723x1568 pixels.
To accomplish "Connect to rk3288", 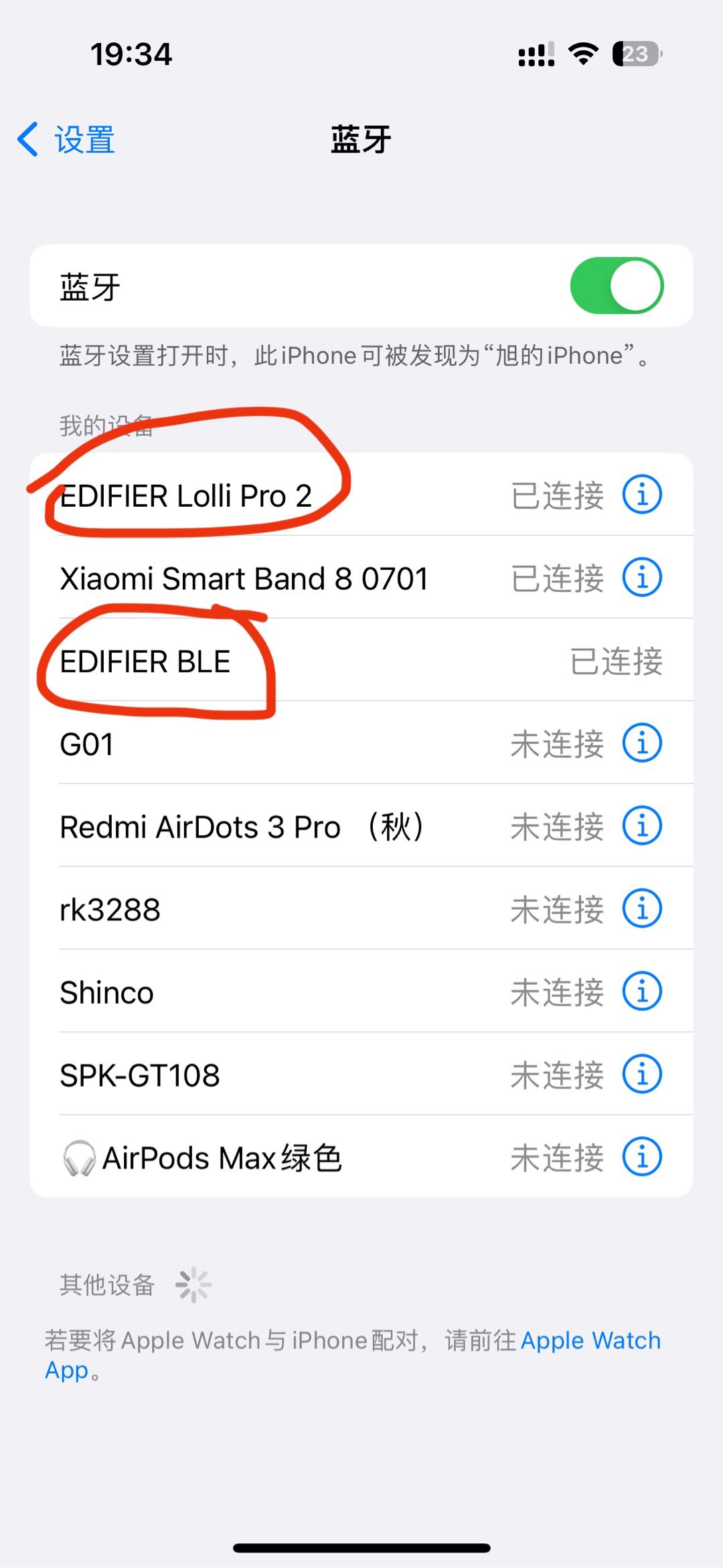I will (x=361, y=909).
